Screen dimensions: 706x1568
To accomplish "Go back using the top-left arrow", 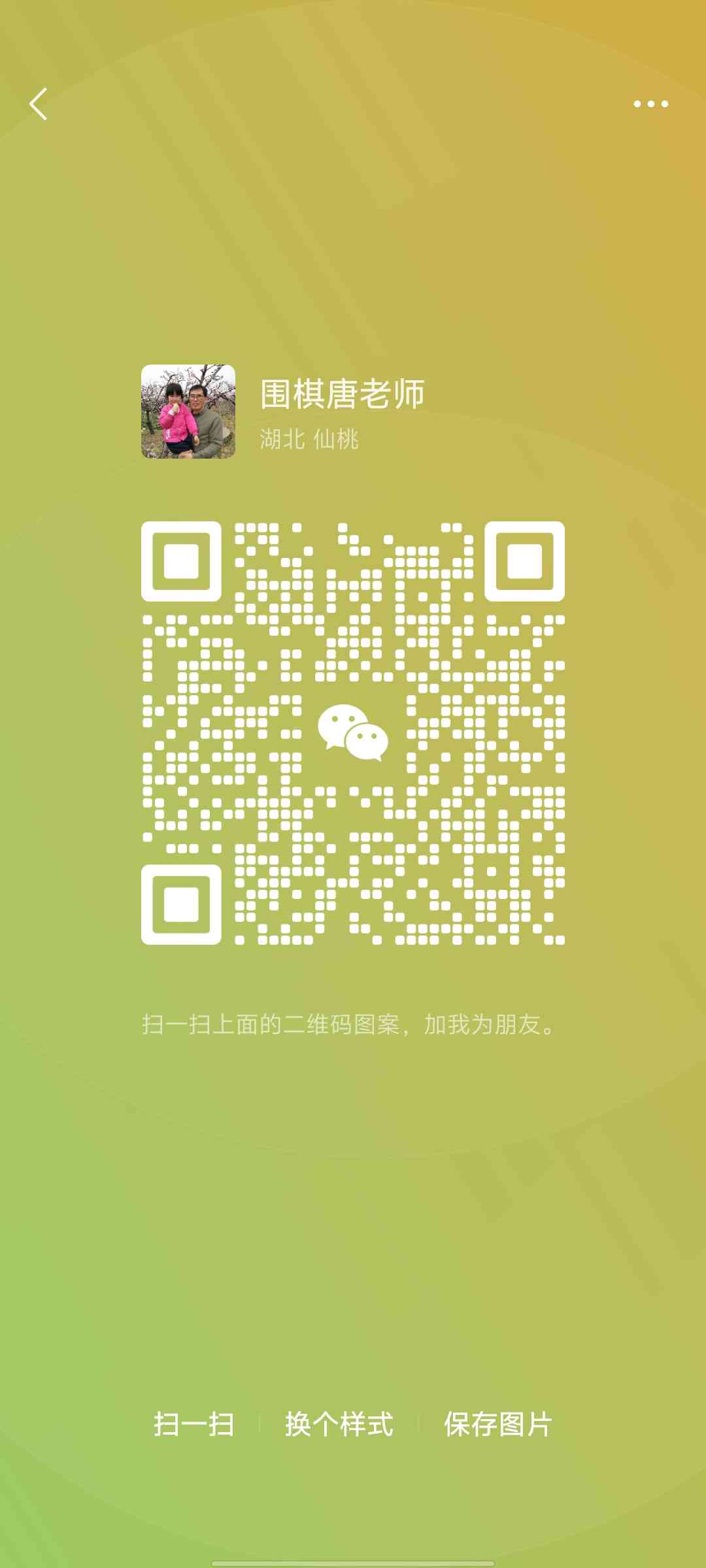I will (39, 104).
